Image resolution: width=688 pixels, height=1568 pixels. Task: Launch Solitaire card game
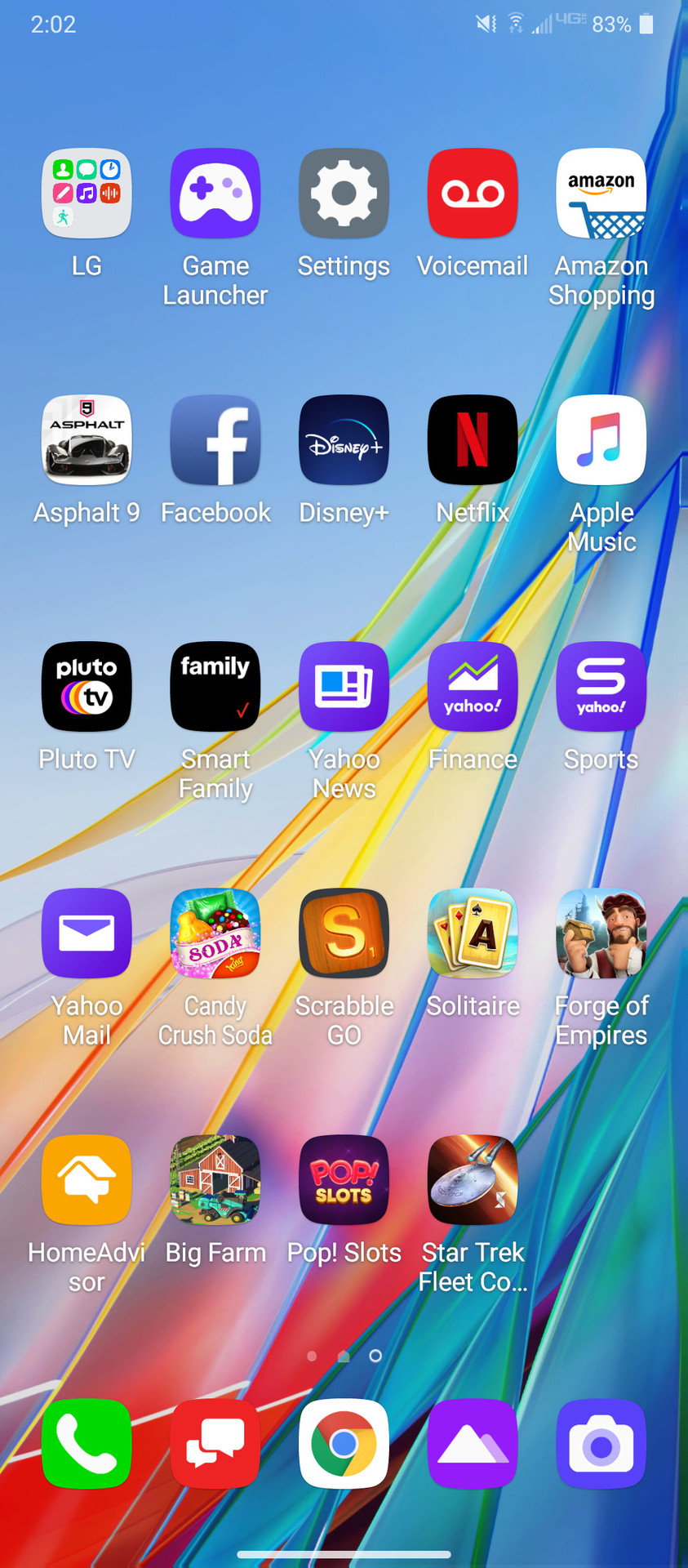(473, 933)
